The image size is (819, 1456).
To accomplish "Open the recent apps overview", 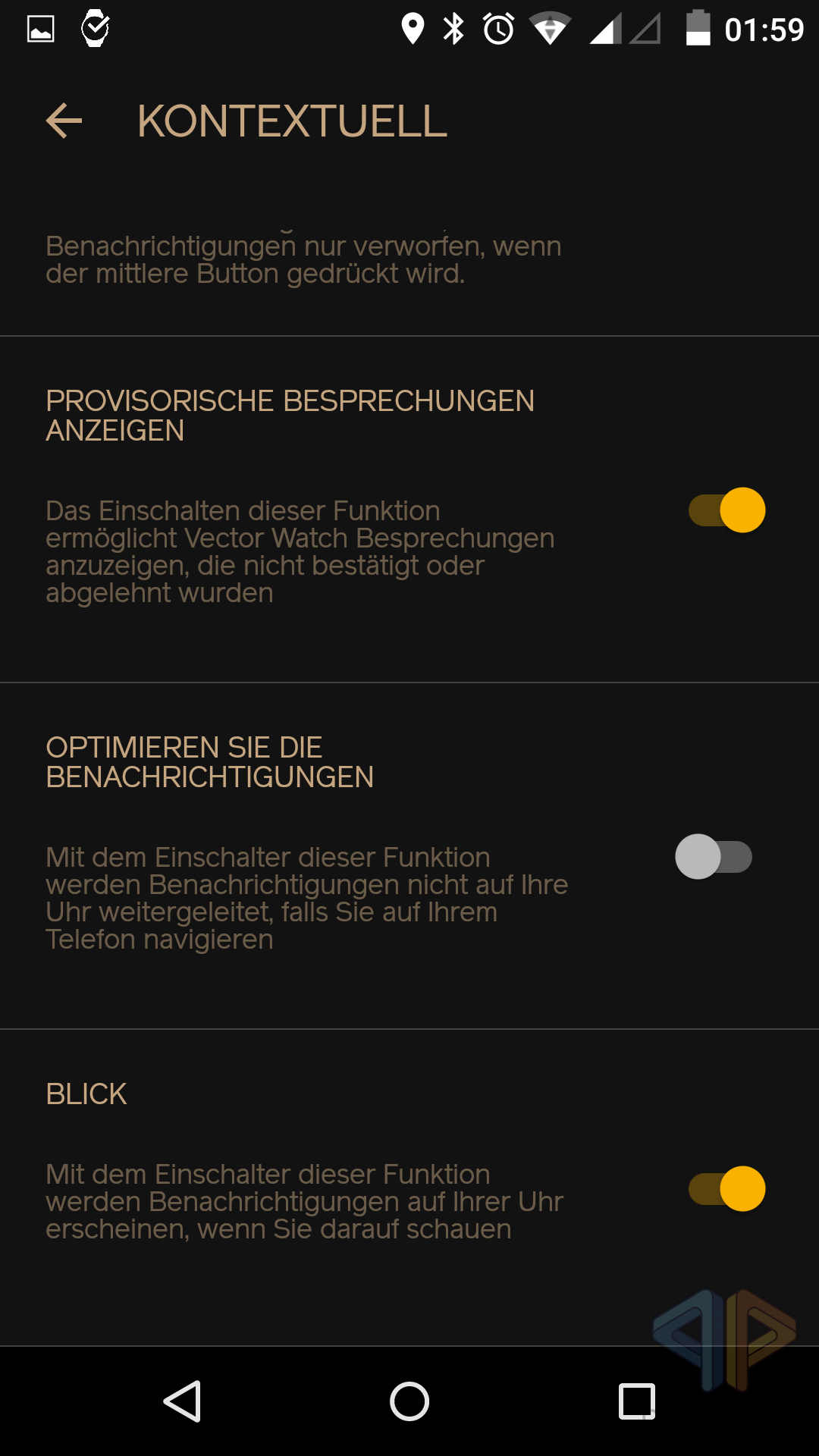I will (637, 1401).
